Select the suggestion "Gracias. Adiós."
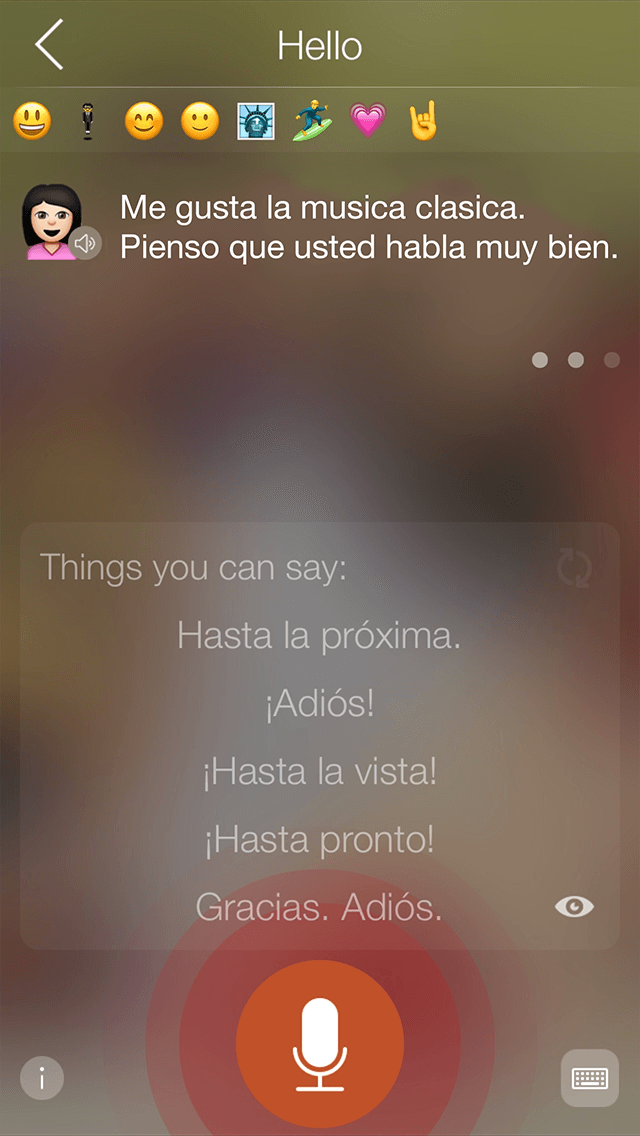640x1136 pixels. 320,907
